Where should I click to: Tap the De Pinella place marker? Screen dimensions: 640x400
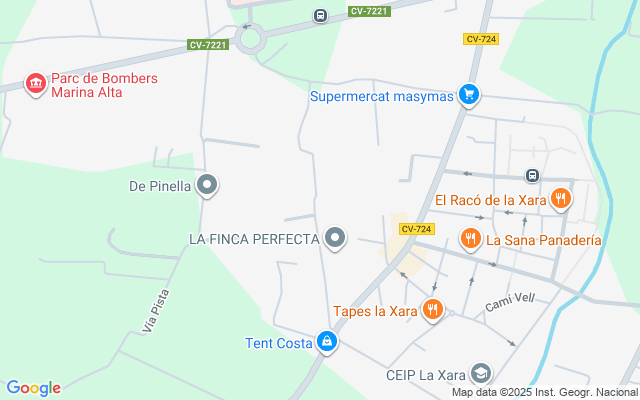208,185
